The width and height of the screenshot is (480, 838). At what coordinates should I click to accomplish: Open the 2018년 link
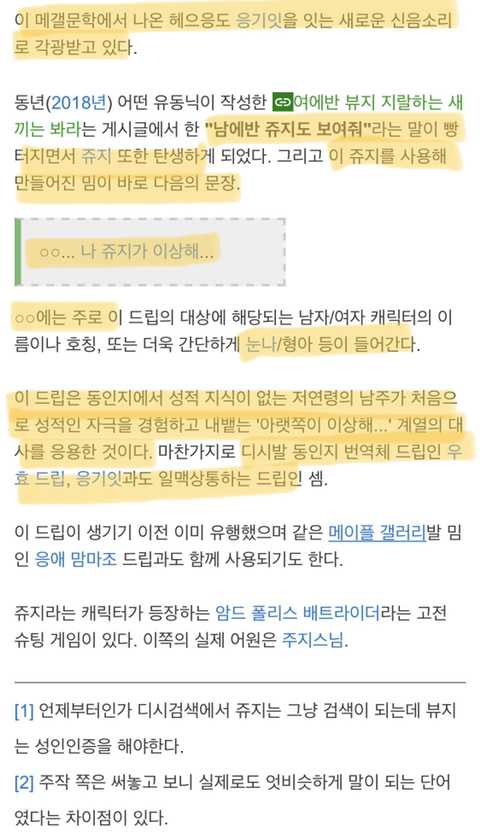click(x=78, y=103)
